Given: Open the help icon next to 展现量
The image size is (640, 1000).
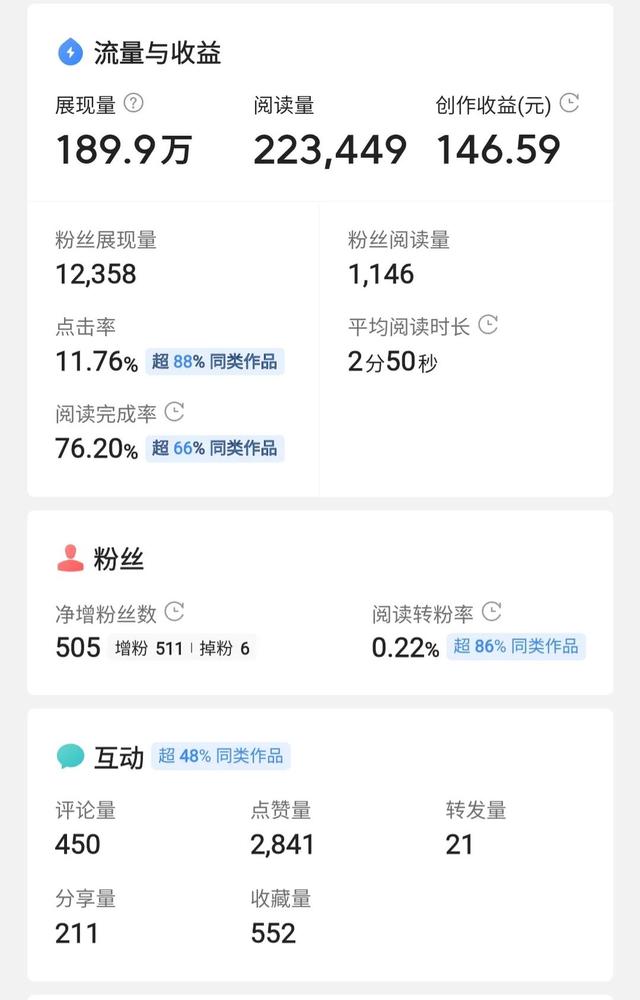Looking at the screenshot, I should [134, 103].
